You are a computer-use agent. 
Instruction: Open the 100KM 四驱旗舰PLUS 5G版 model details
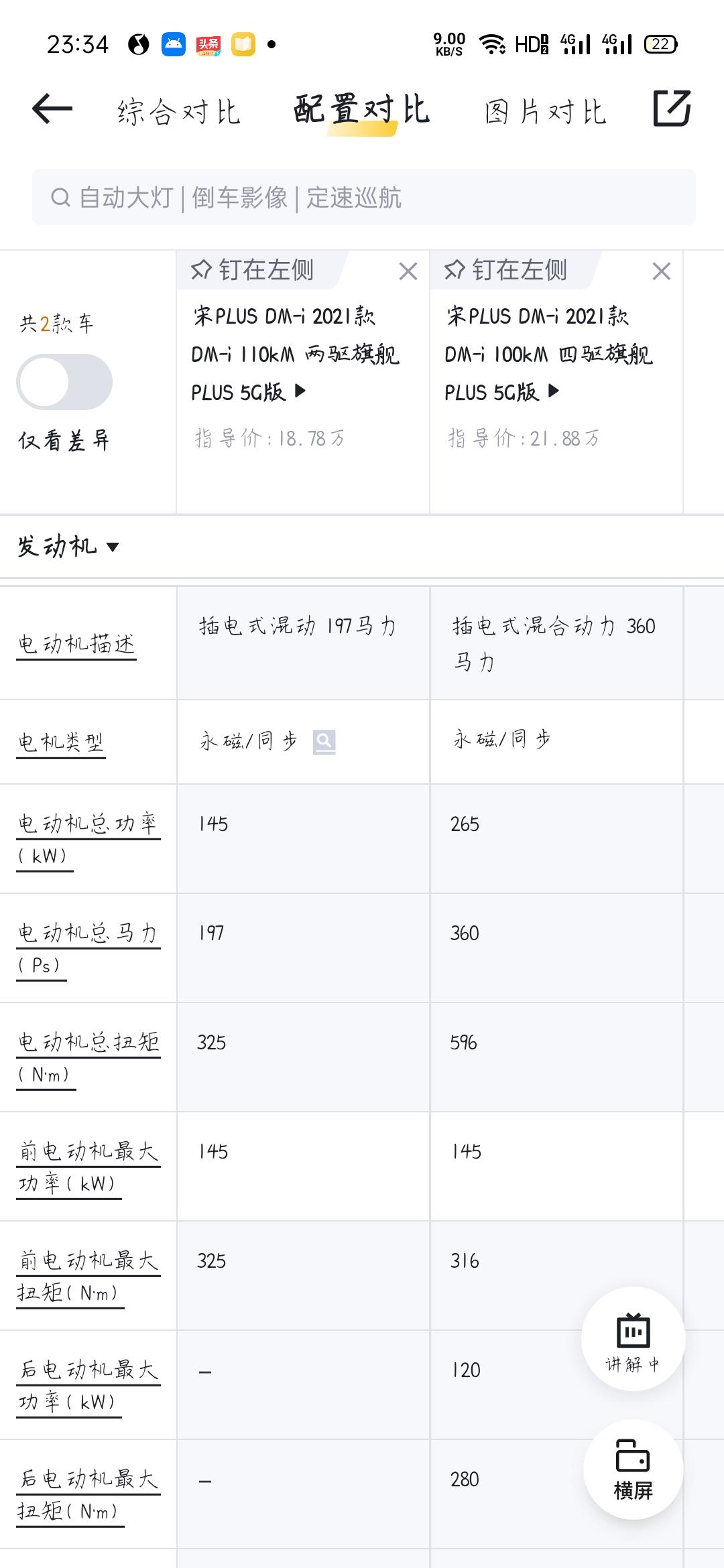[548, 354]
